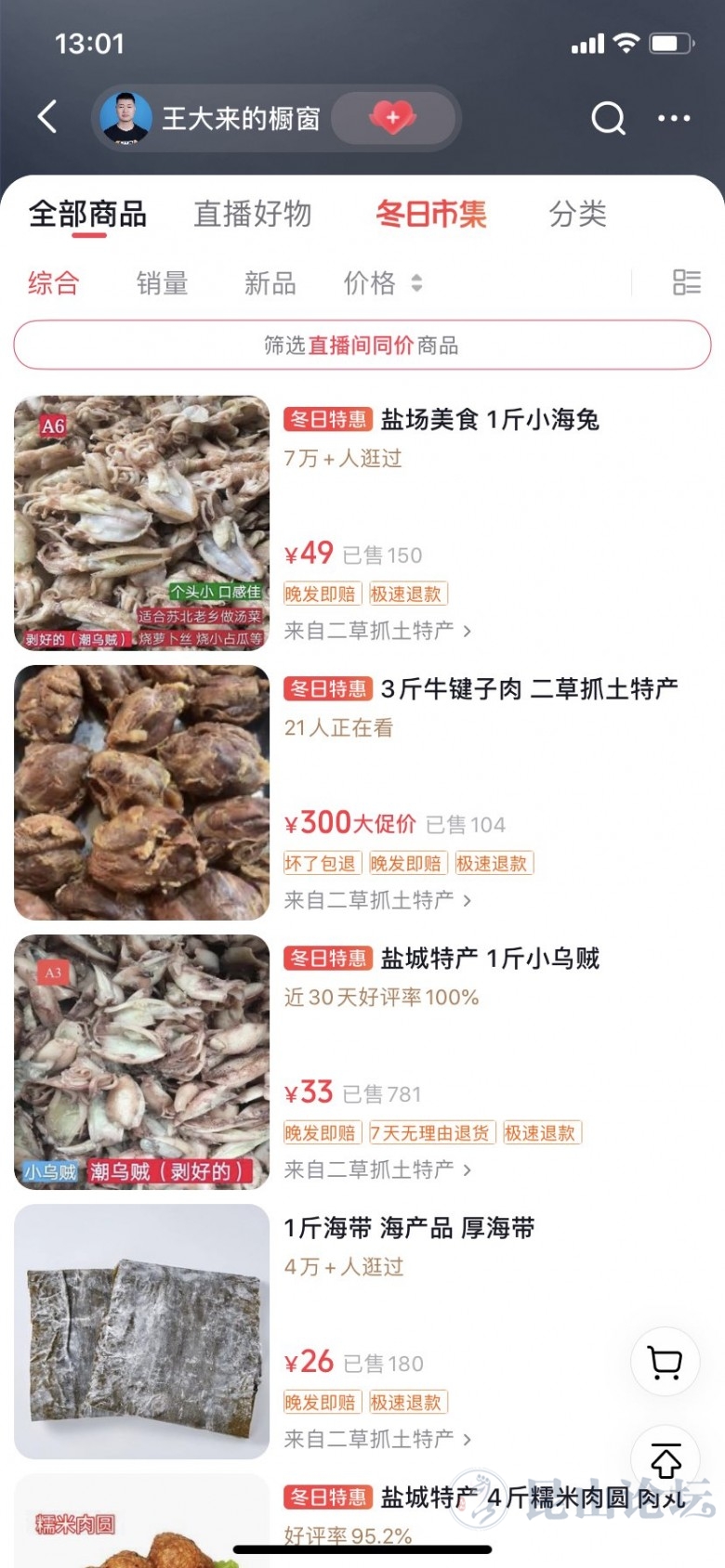Switch to the 直播好物 tab

[252, 215]
